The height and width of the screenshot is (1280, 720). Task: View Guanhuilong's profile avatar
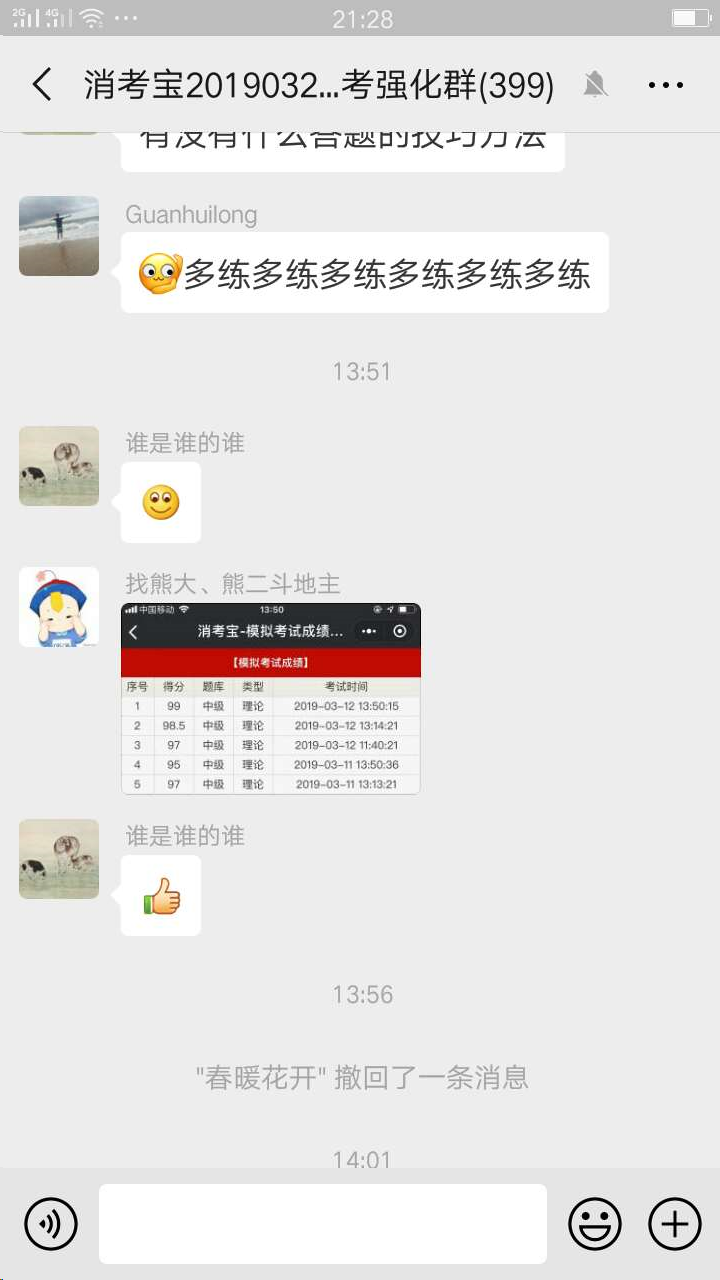(x=59, y=236)
